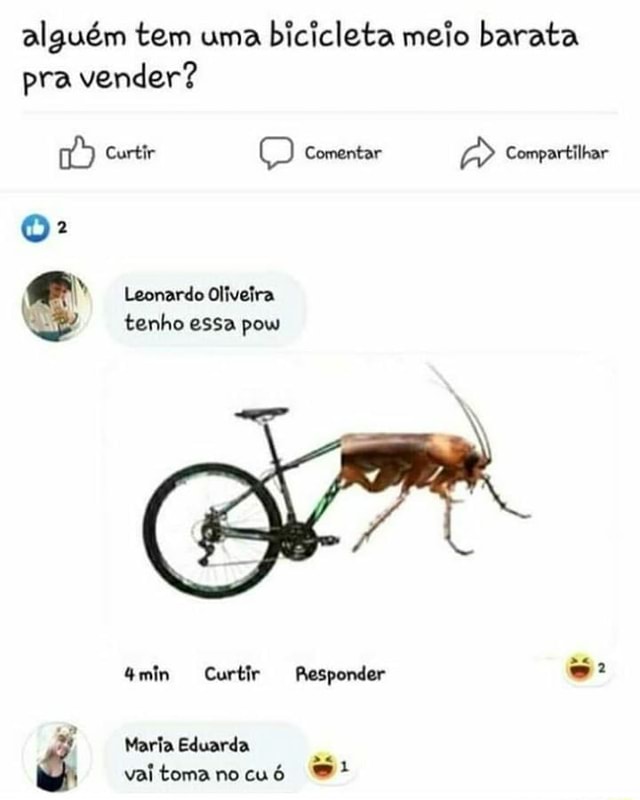Share the post via Compartilhar
This screenshot has width=640, height=800.
(x=534, y=153)
